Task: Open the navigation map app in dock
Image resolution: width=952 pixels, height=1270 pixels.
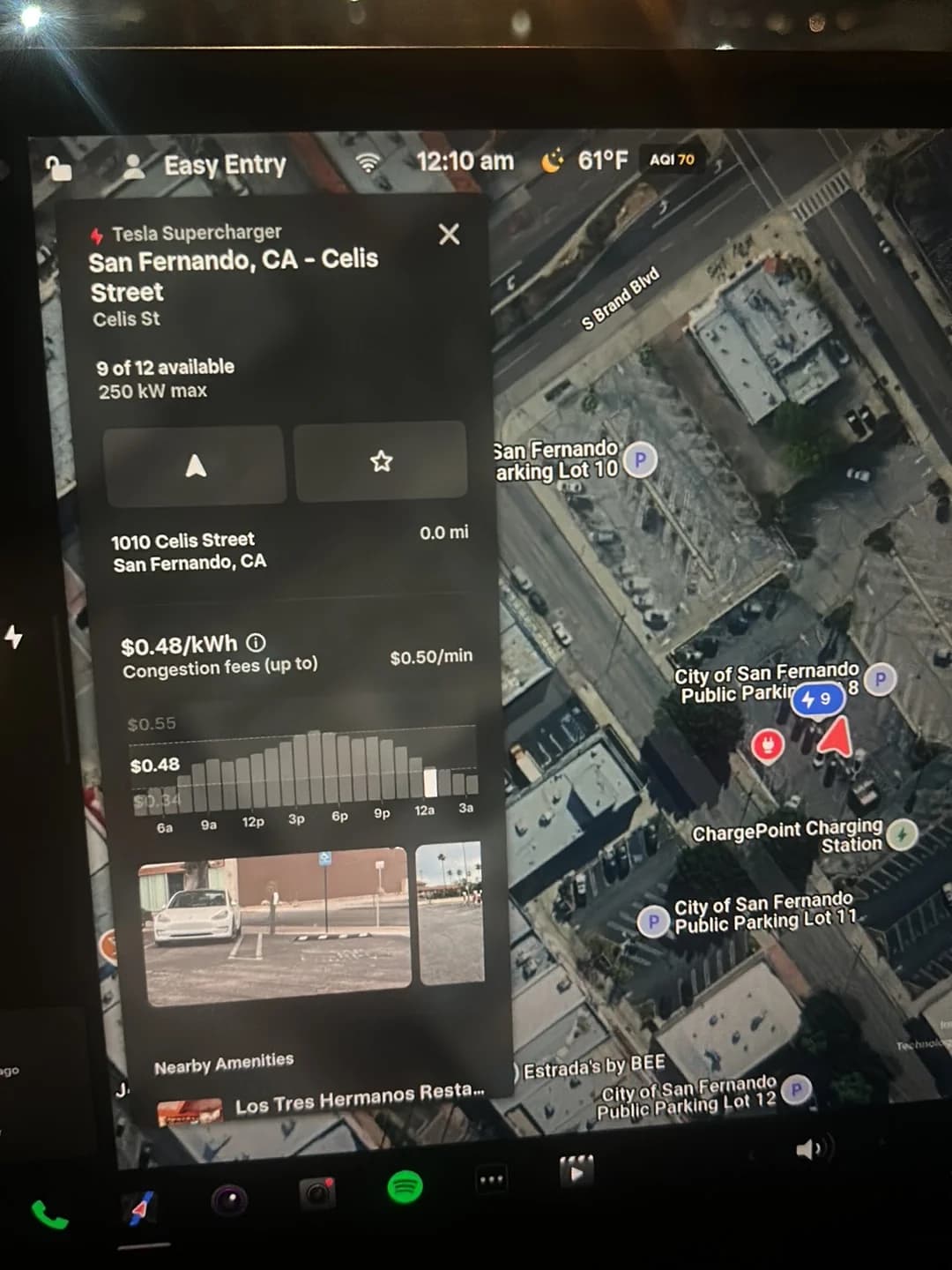Action: pos(140,1208)
